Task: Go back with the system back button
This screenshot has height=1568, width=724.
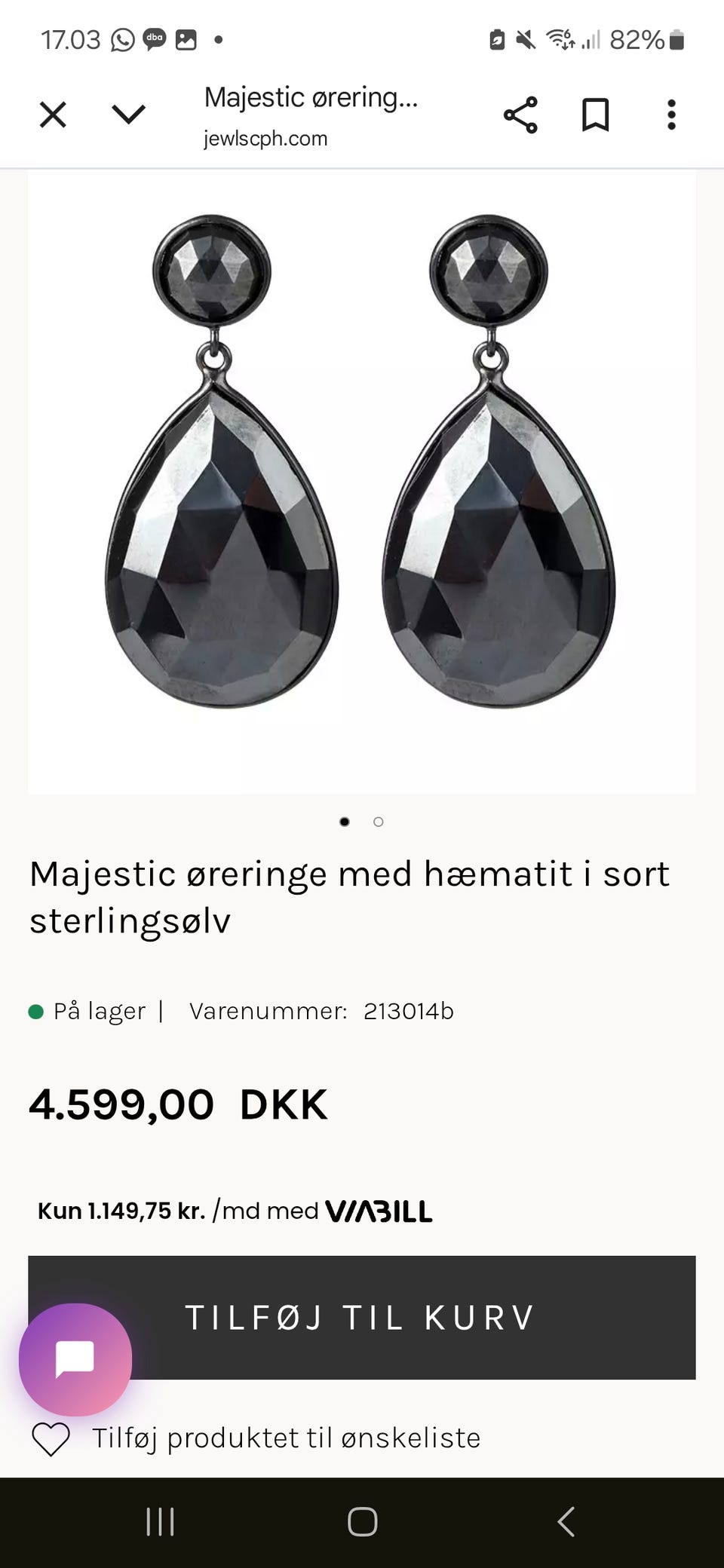Action: (566, 1521)
